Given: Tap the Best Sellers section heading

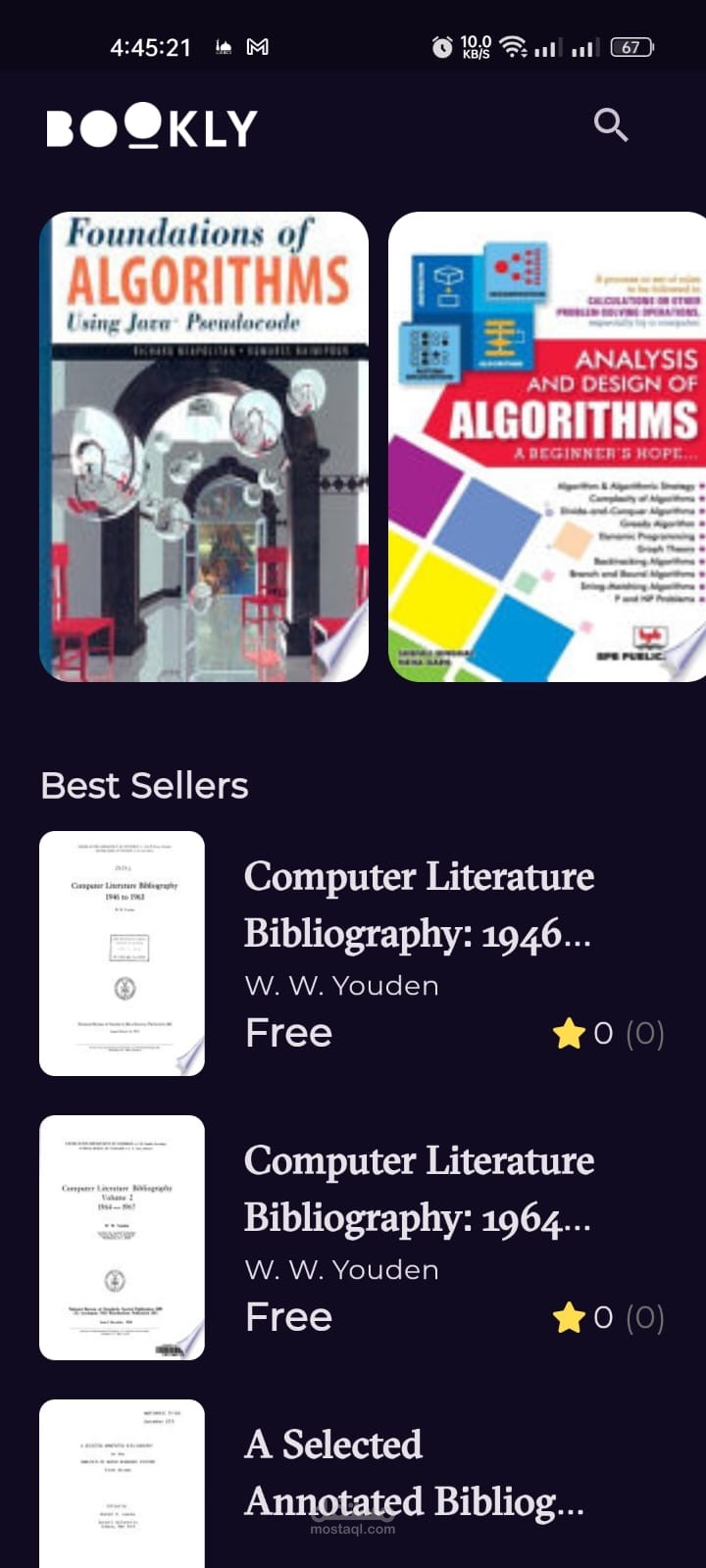Looking at the screenshot, I should (144, 785).
